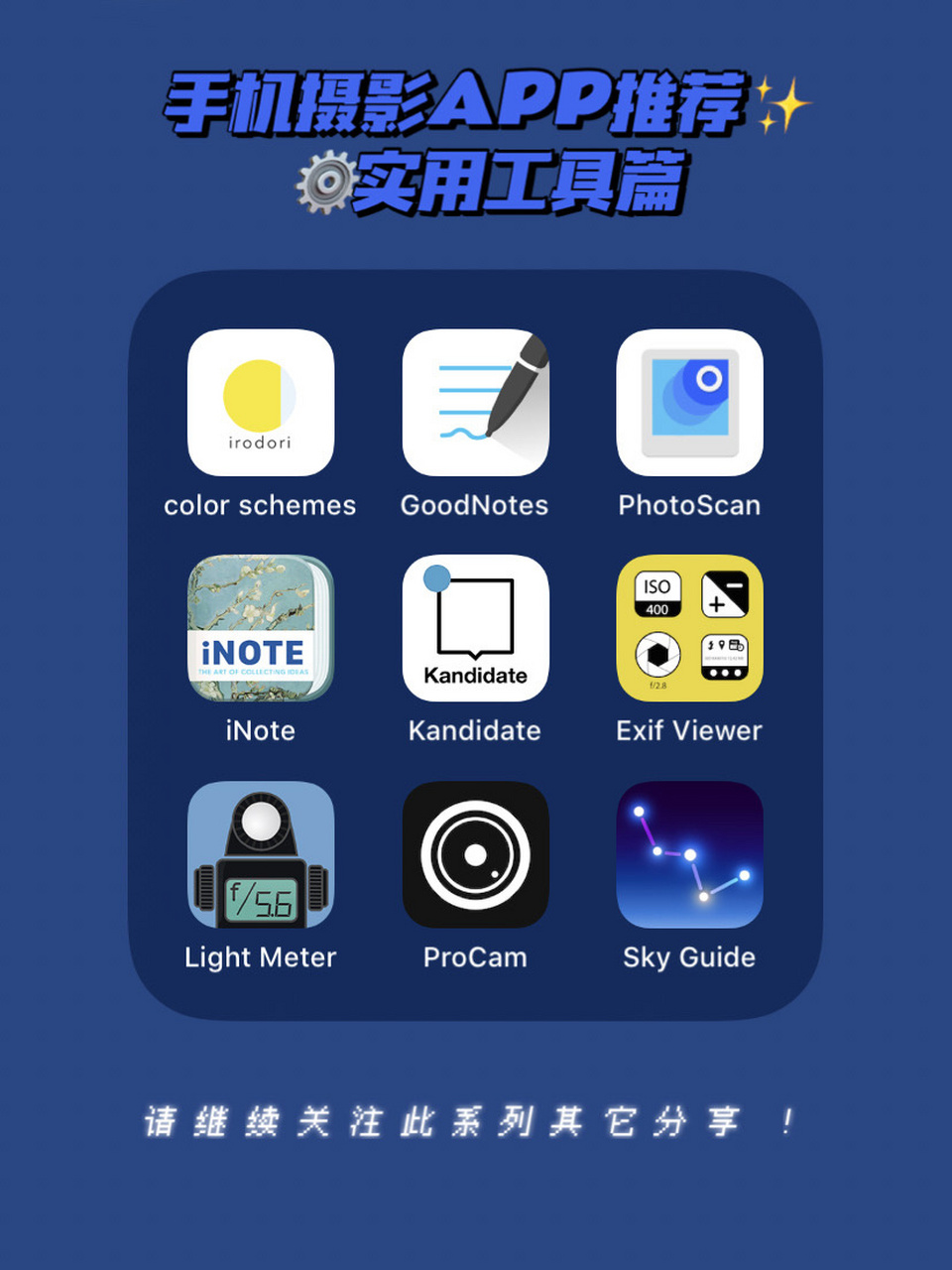
Task: Click the blue circle dot on the Kandidate icon
Action: (437, 576)
